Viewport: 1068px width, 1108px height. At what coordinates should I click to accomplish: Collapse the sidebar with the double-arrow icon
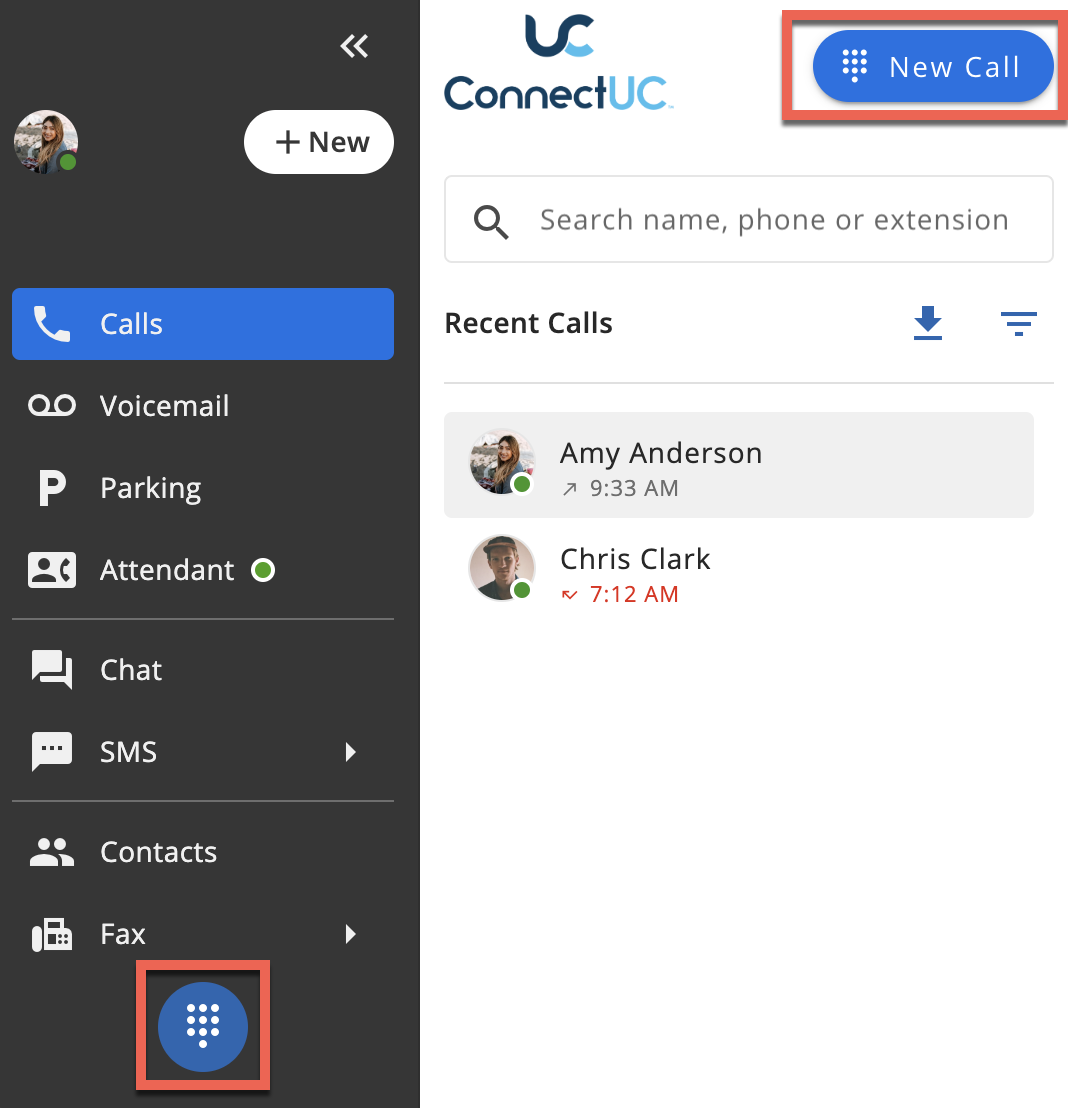(354, 46)
